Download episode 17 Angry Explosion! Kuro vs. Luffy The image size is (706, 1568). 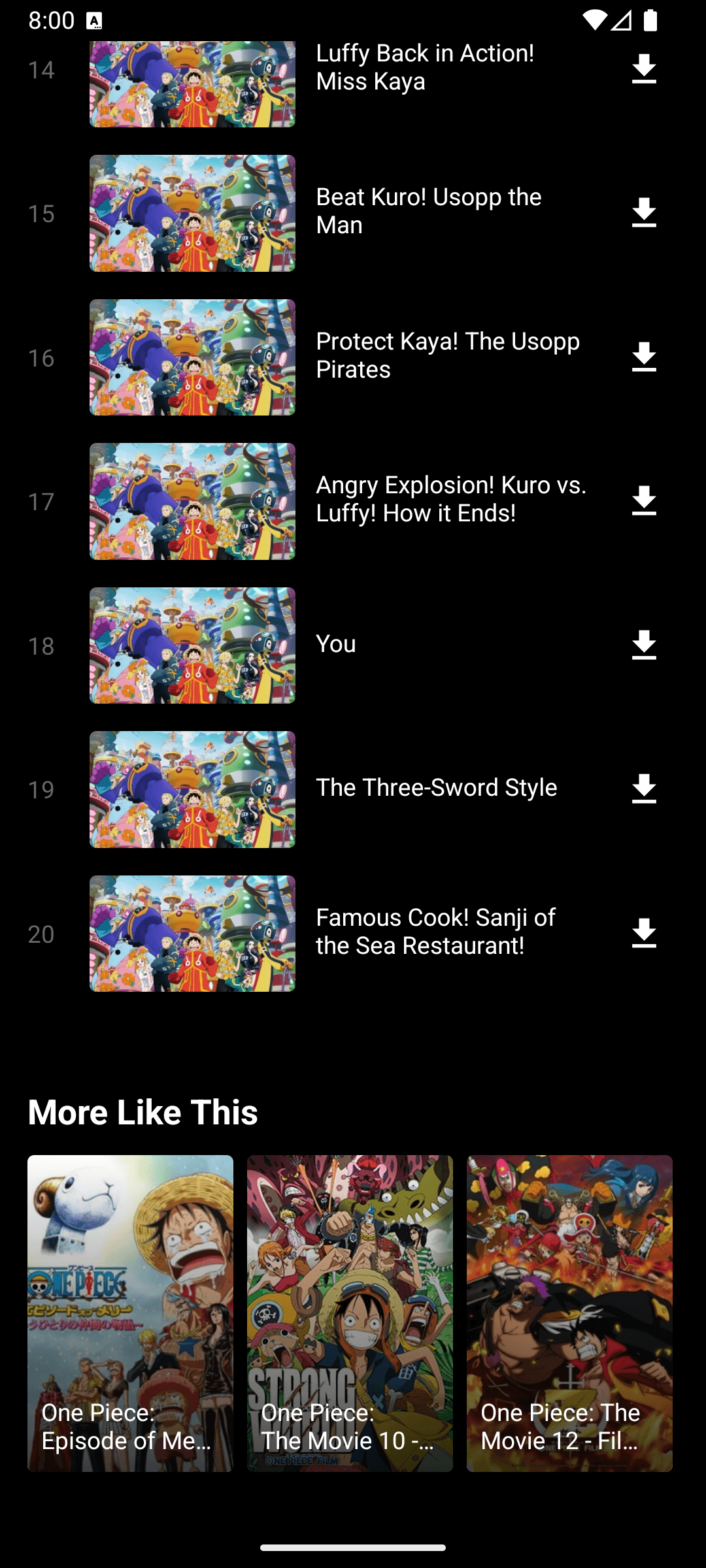click(x=644, y=501)
